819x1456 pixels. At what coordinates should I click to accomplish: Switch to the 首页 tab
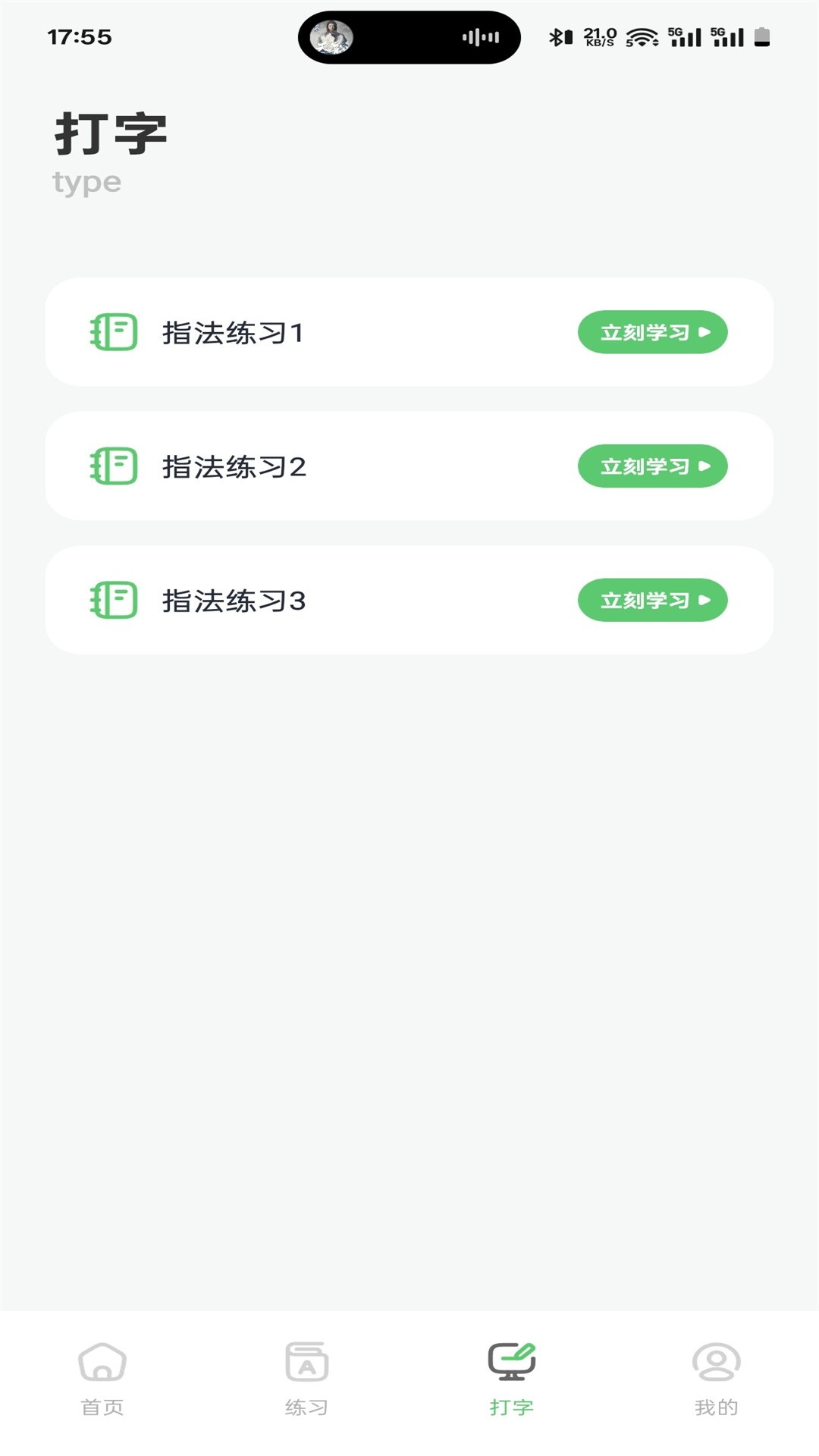pos(102,1378)
